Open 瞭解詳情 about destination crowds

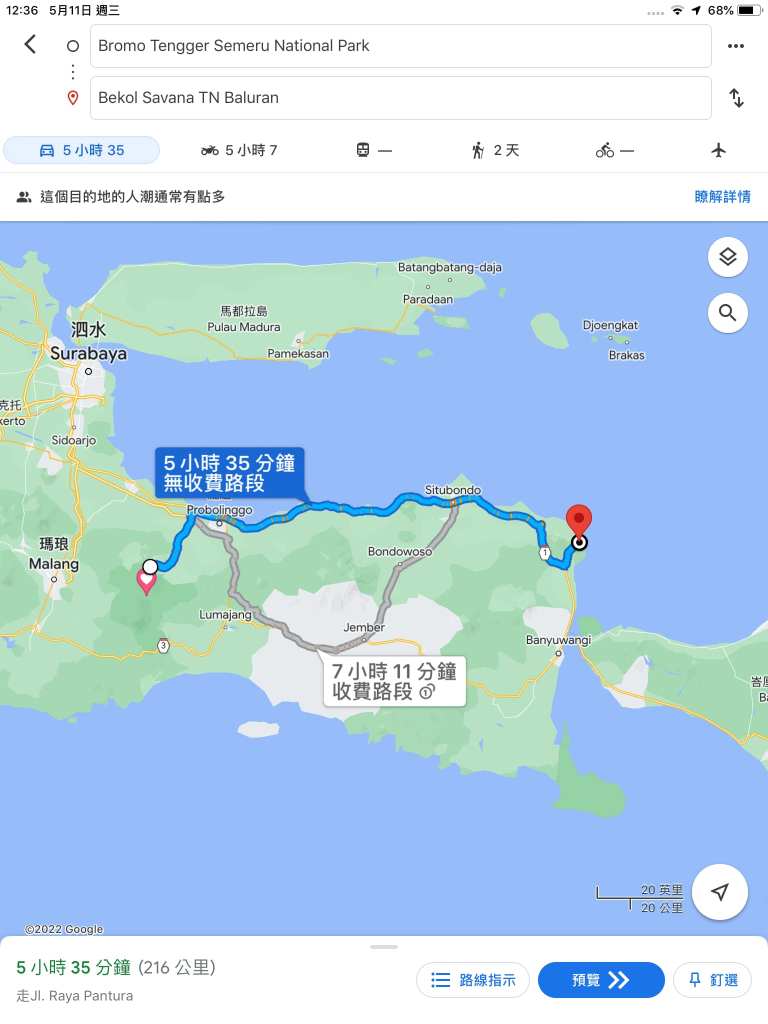pos(722,197)
